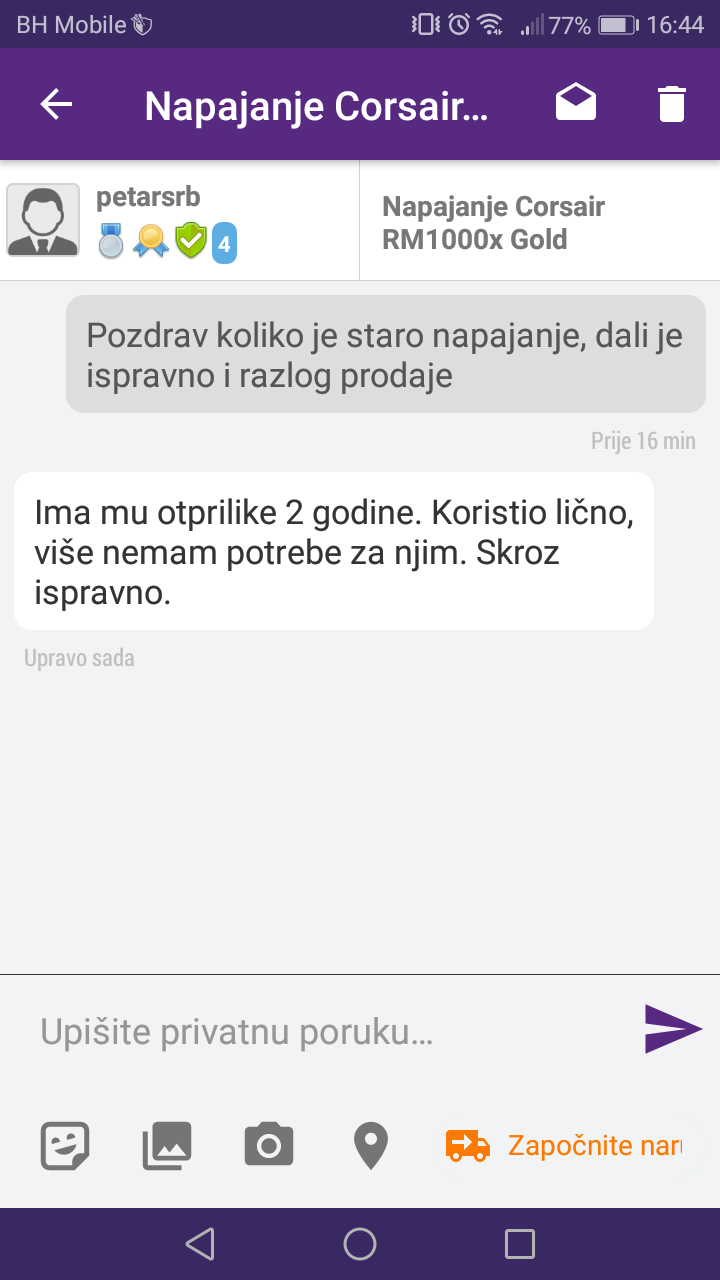720x1280 pixels.
Task: Share a location pin
Action: point(371,1145)
